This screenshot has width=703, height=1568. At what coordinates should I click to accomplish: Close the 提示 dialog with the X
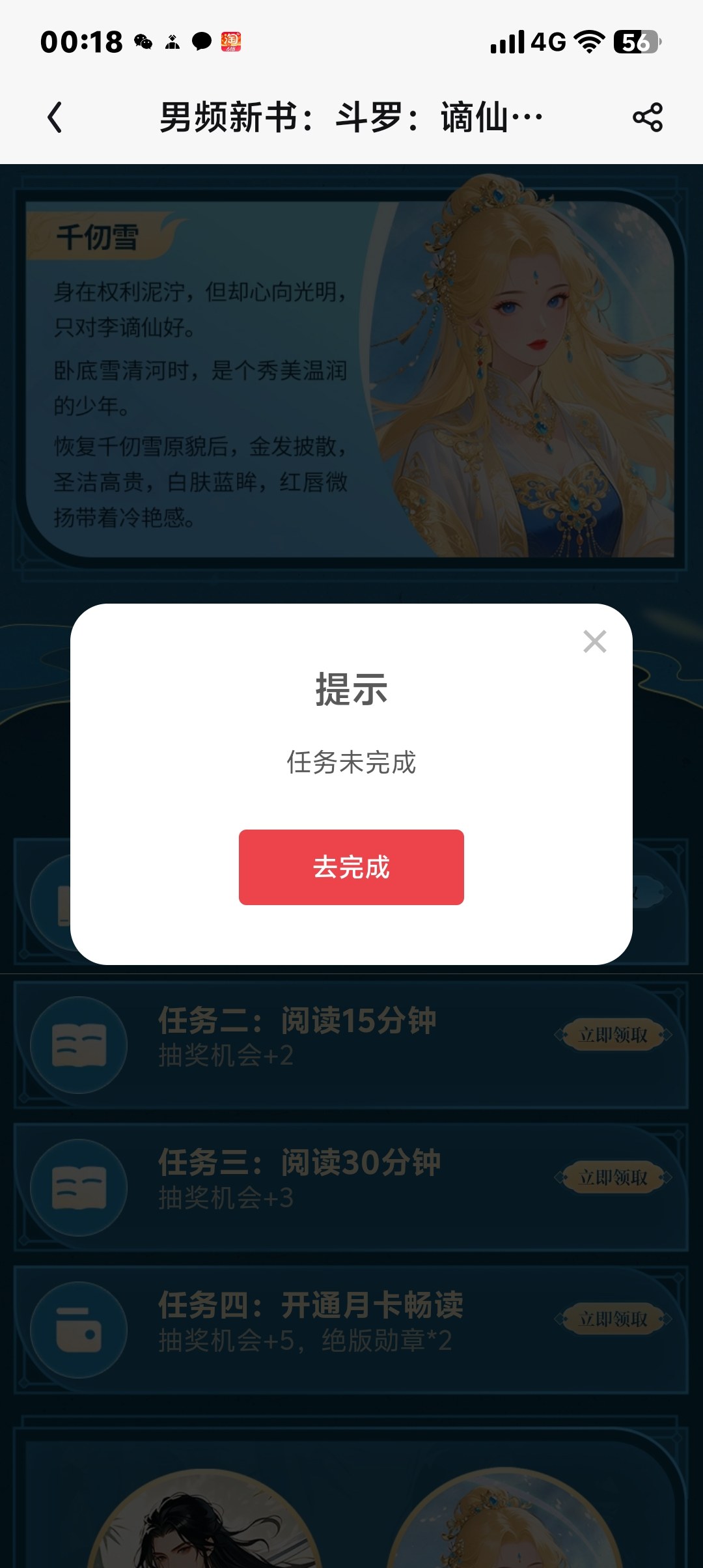pyautogui.click(x=595, y=641)
